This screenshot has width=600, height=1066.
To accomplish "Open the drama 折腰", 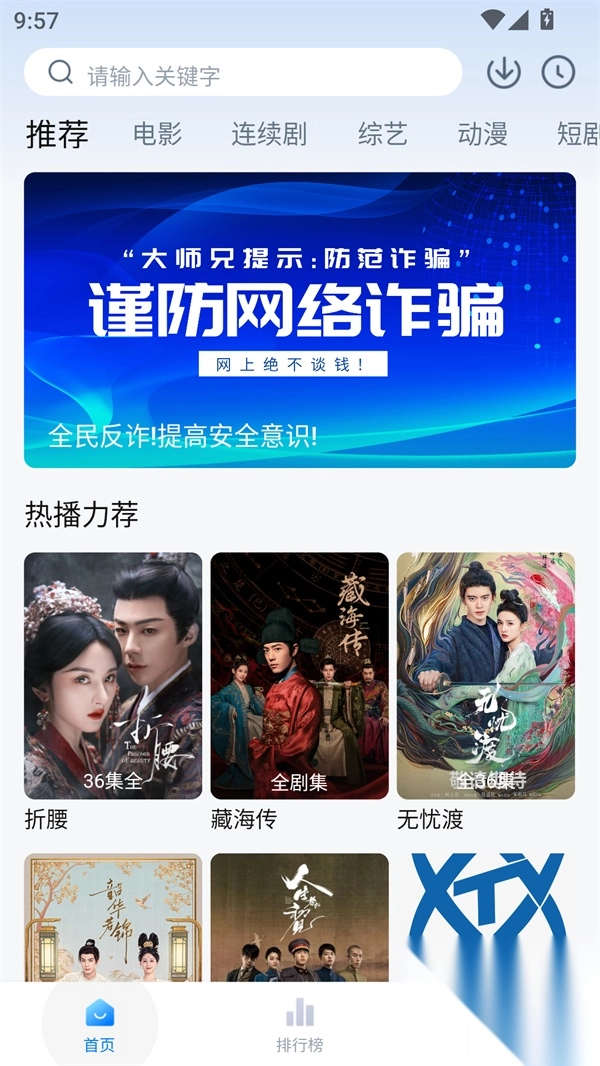I will pyautogui.click(x=113, y=676).
